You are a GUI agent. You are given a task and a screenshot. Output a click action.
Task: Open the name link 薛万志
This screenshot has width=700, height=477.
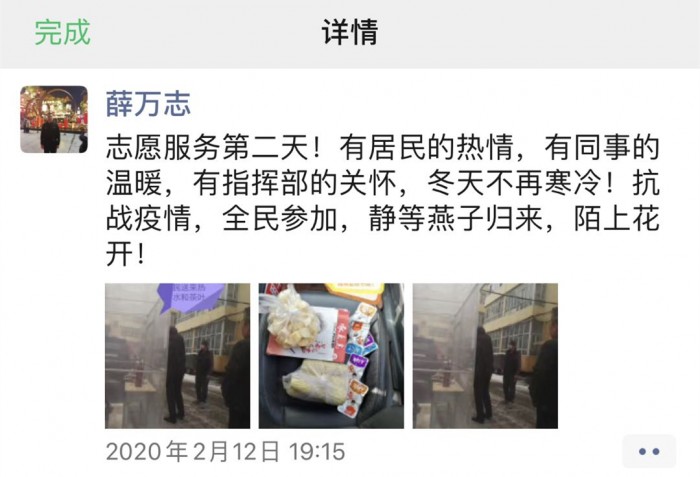(148, 103)
